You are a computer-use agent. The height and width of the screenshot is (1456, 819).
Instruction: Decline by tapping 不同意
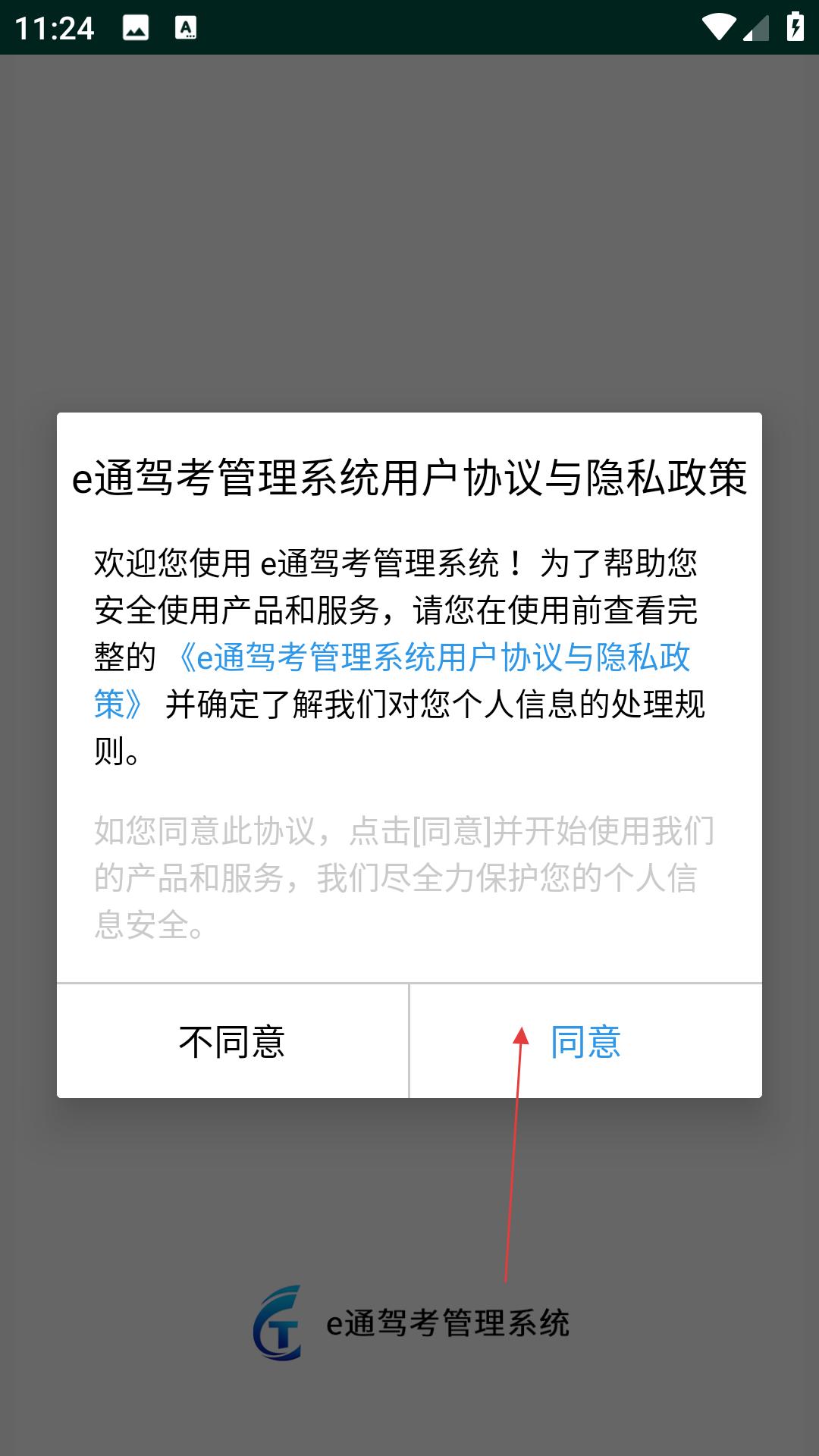[x=232, y=1041]
